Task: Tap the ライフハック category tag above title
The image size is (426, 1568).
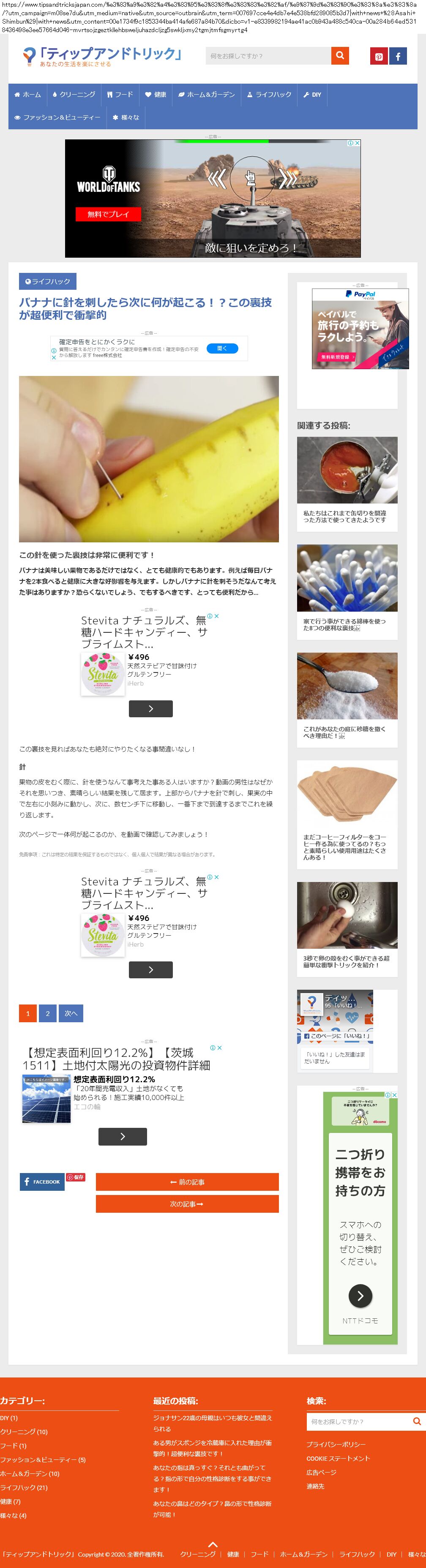Action: [47, 282]
